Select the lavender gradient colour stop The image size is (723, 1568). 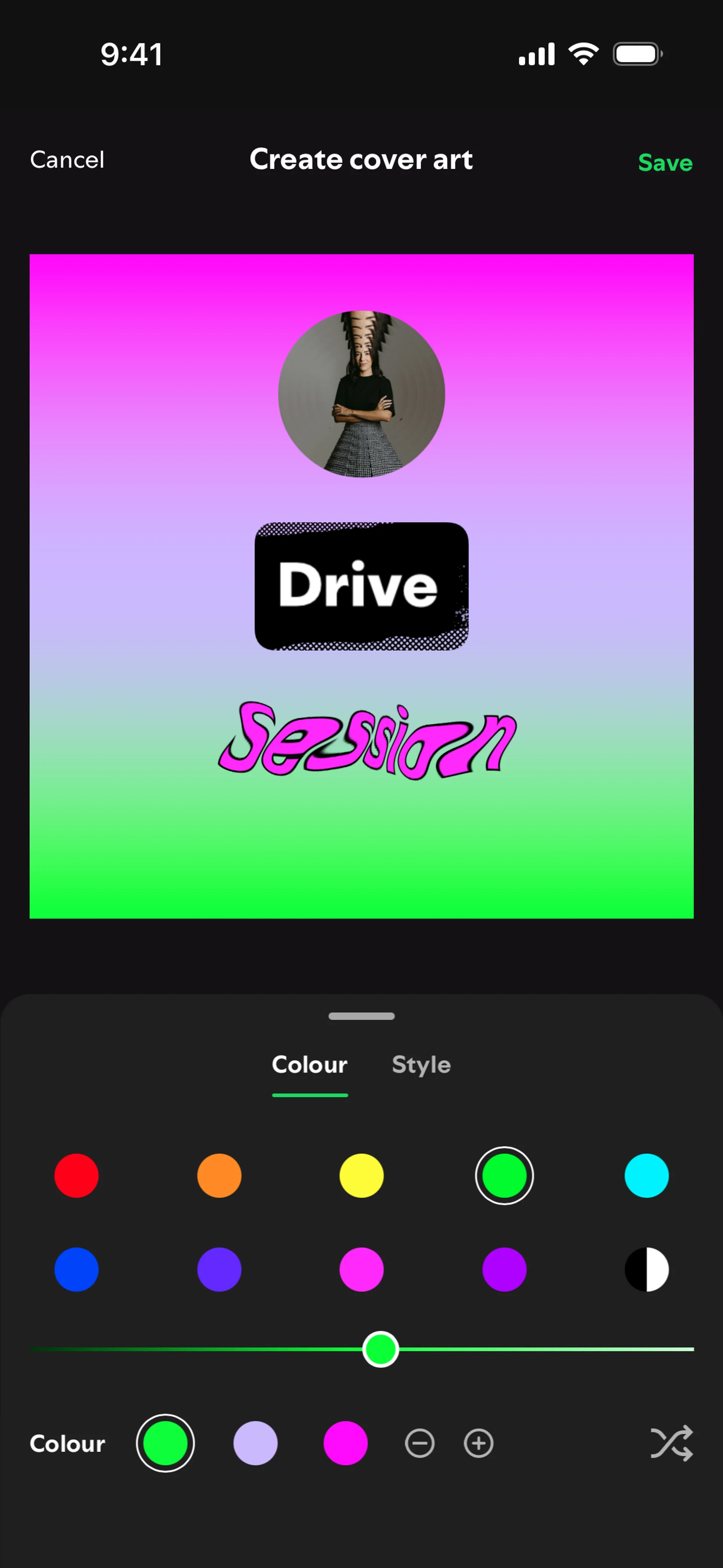[x=256, y=1443]
